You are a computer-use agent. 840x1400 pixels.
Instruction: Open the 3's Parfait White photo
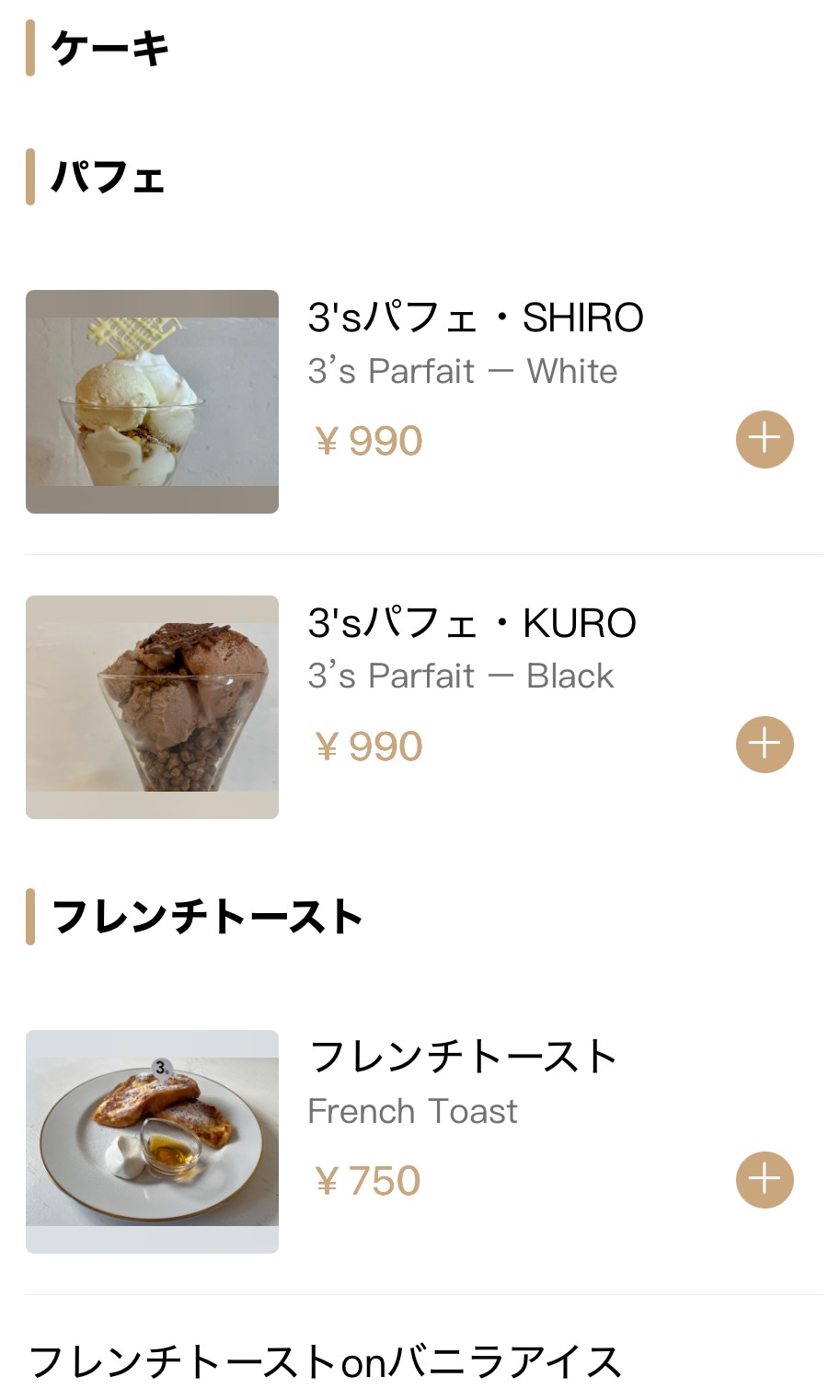click(x=152, y=401)
